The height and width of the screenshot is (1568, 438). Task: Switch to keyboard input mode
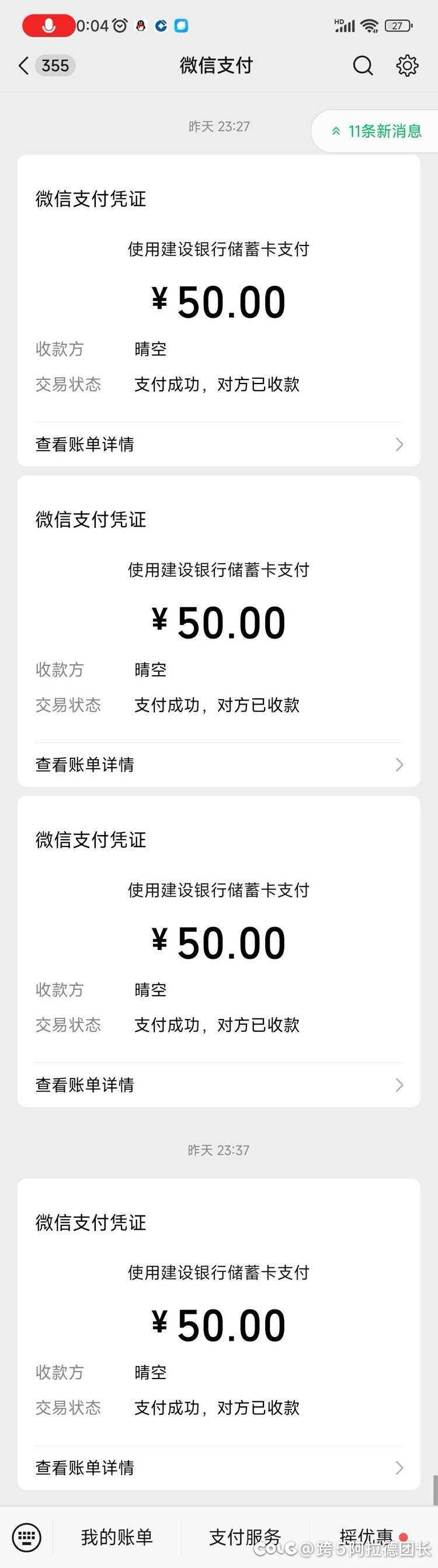coord(27,1537)
